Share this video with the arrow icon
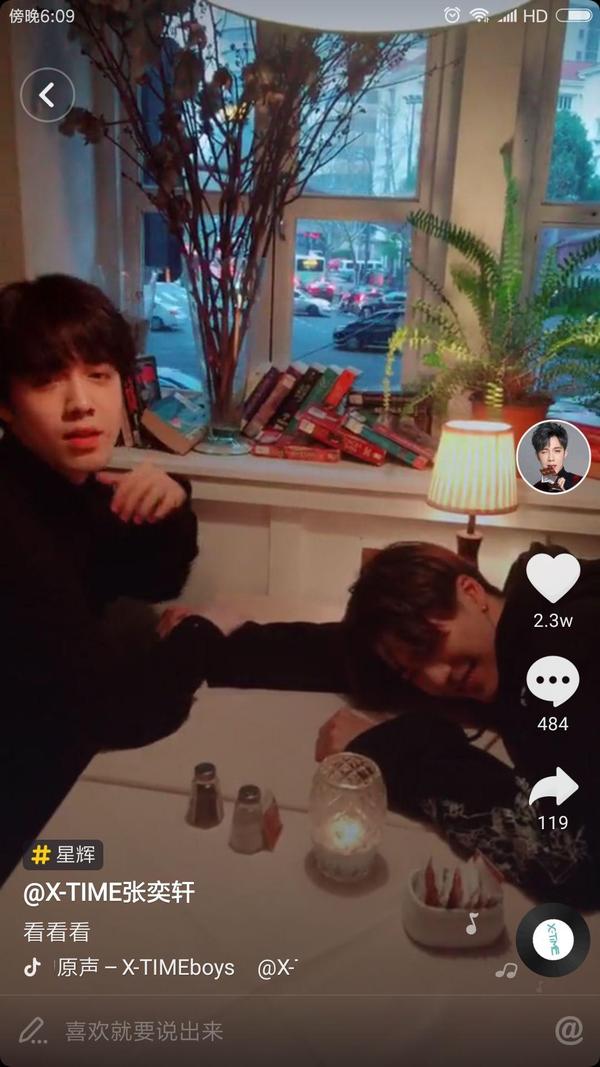Viewport: 600px width, 1067px height. [553, 788]
